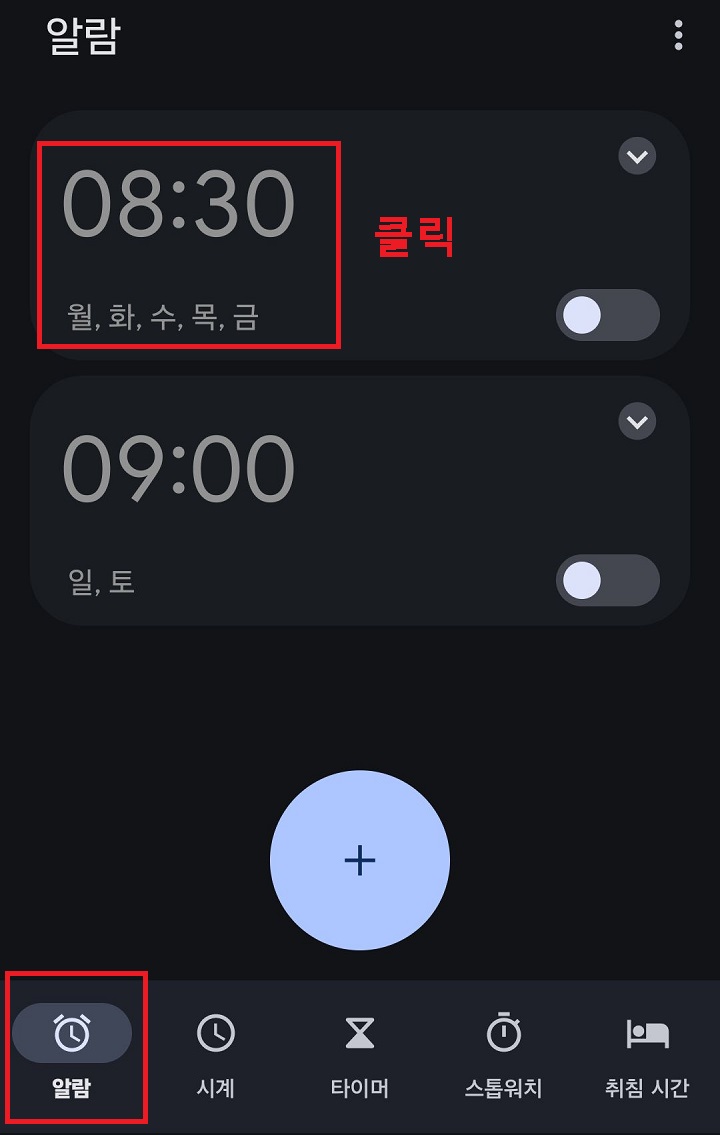This screenshot has width=720, height=1135.
Task: Tap the plus icon to add new alarm
Action: click(358, 860)
